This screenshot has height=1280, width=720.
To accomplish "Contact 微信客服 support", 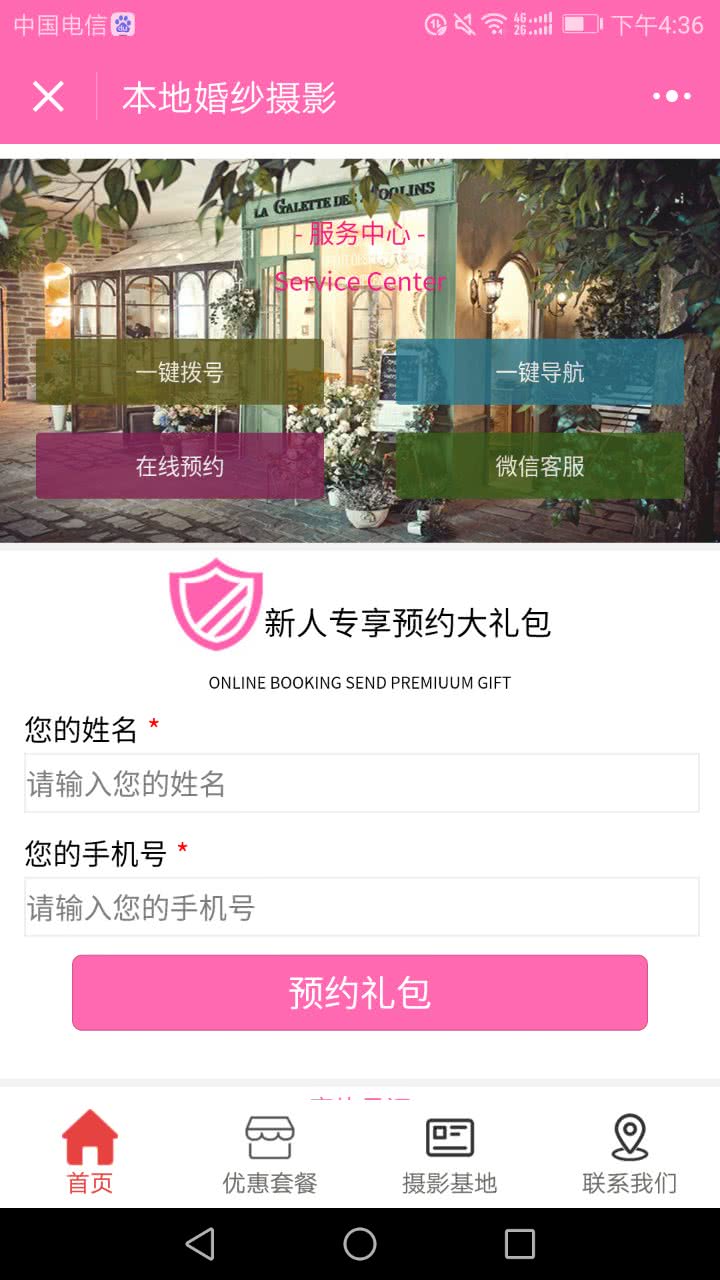I will [540, 466].
